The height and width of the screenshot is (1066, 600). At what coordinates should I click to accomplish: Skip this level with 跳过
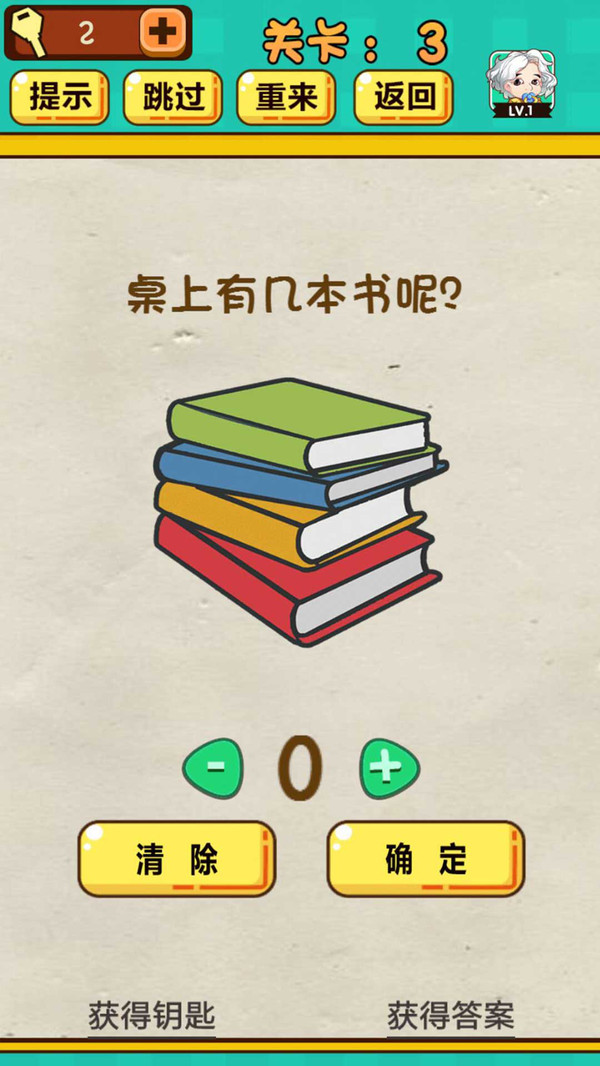pos(173,97)
